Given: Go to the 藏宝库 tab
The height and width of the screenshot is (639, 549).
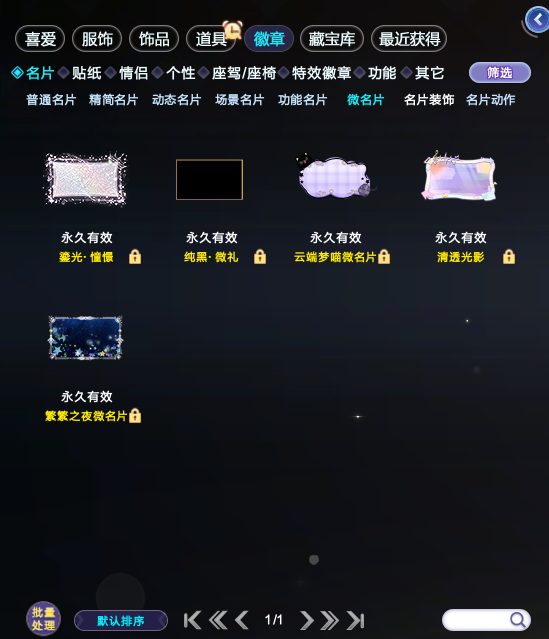Looking at the screenshot, I should point(331,39).
